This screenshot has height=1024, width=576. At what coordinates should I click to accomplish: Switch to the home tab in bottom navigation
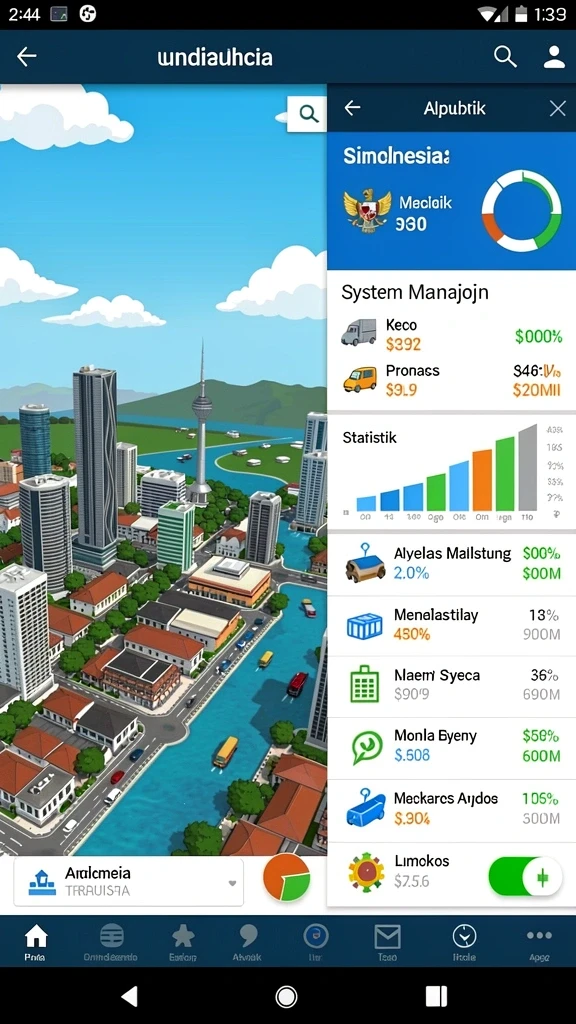click(35, 942)
